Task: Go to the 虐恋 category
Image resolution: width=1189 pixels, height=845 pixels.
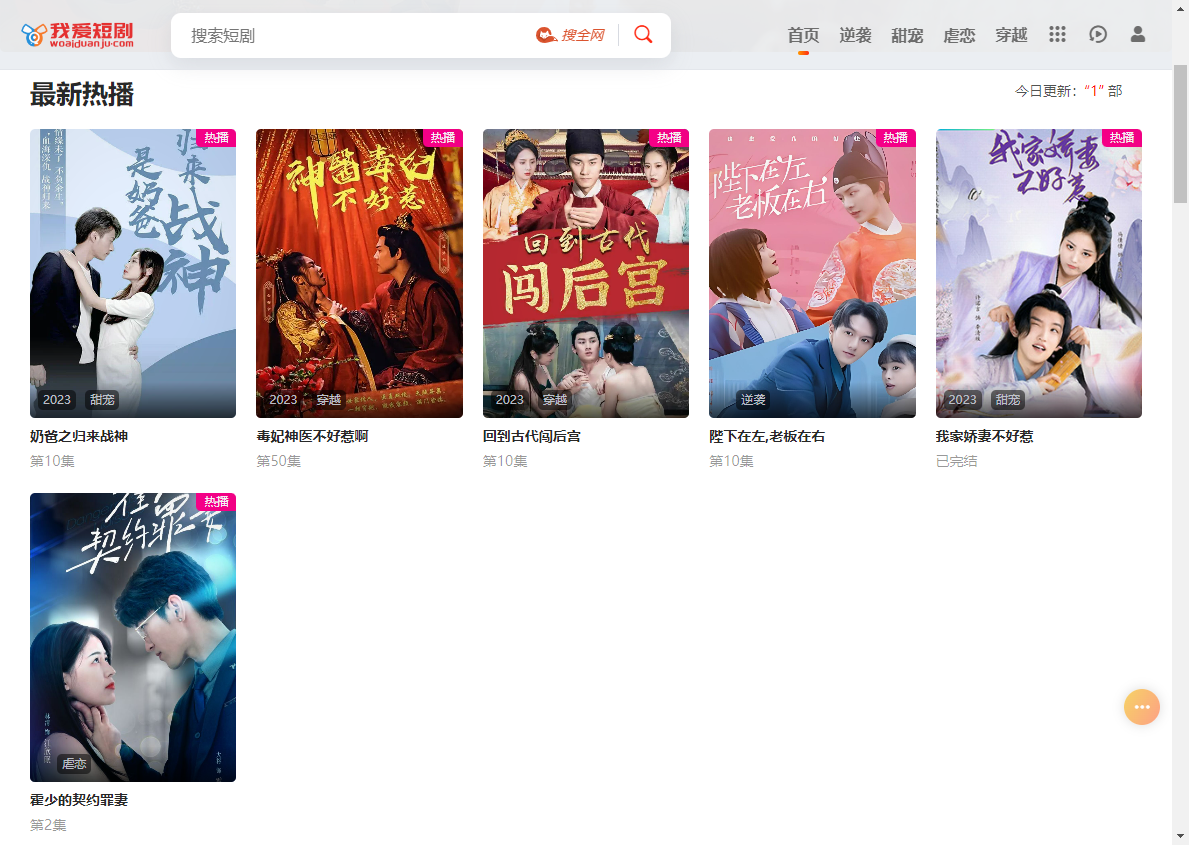Action: (x=959, y=35)
